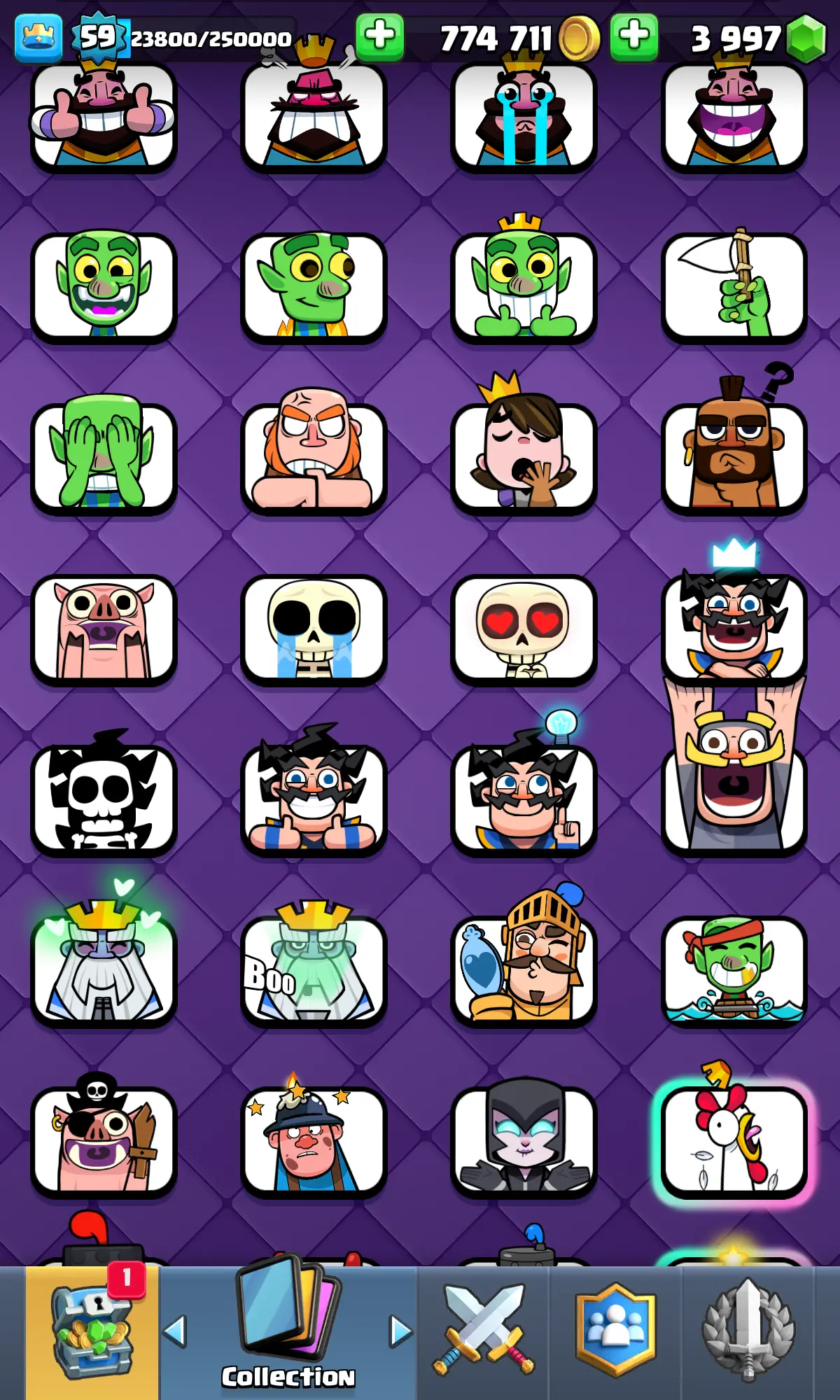Select the knight holding a mirror emote
The image size is (840, 1400).
point(524,970)
